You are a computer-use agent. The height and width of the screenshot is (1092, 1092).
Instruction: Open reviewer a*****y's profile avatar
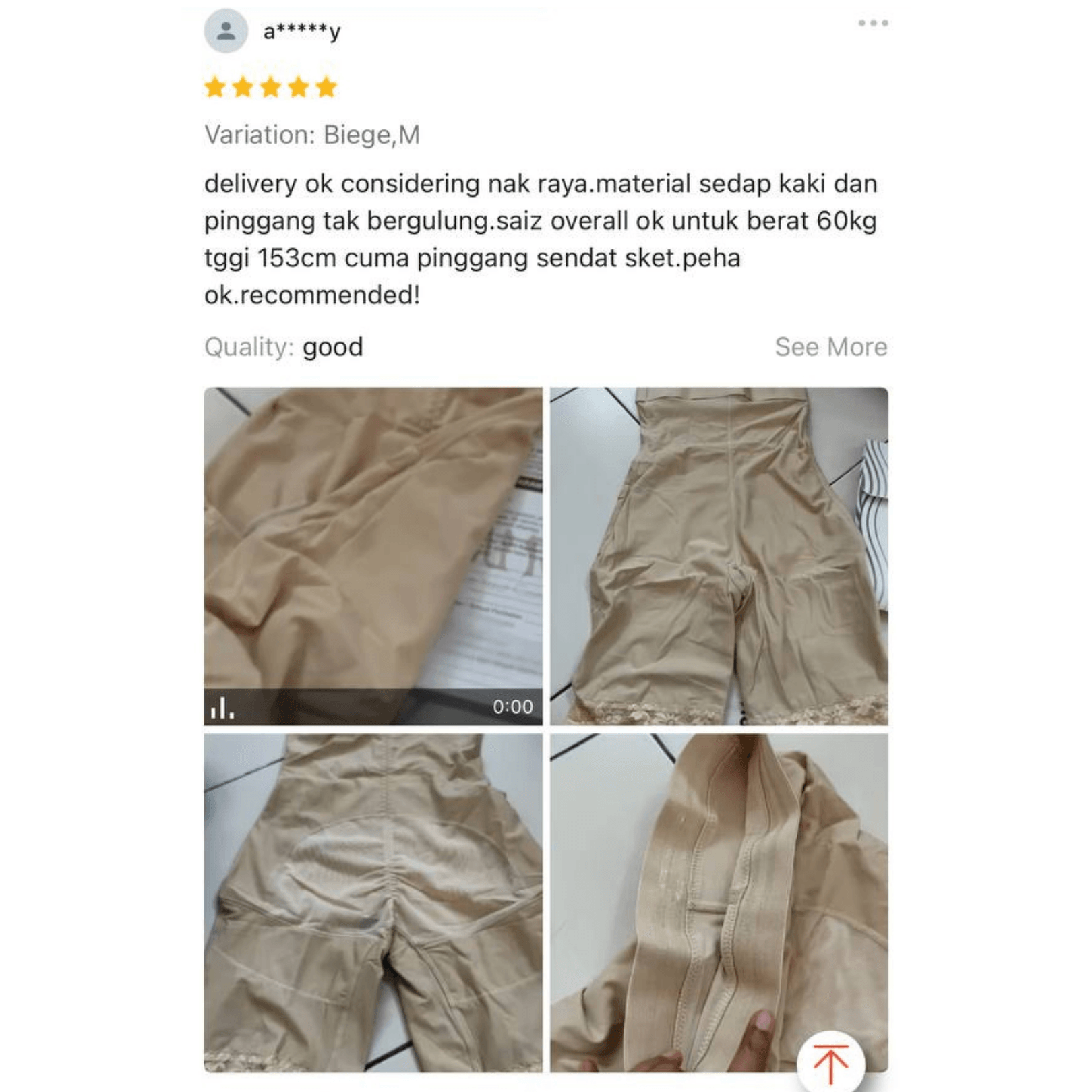point(226,31)
